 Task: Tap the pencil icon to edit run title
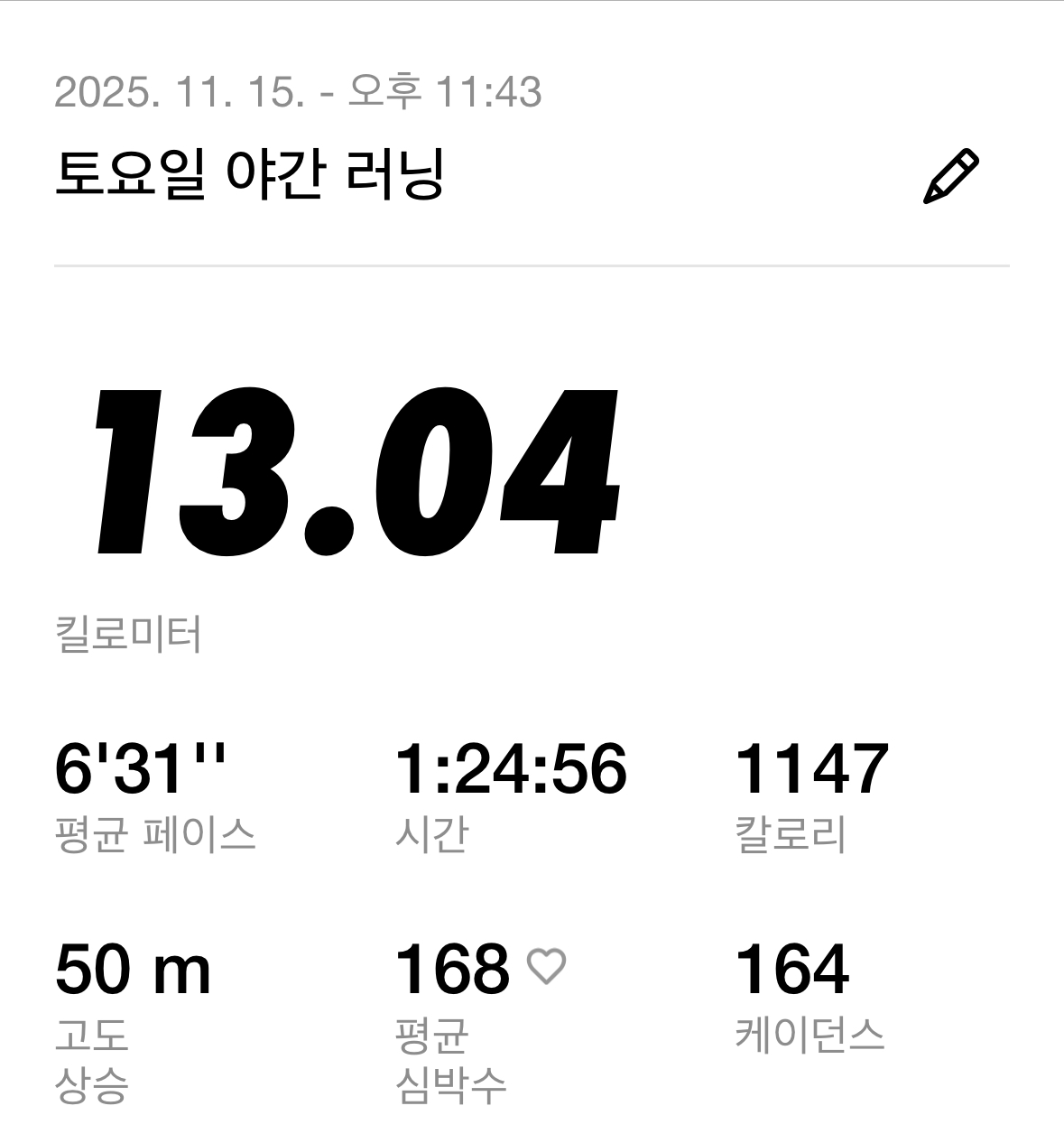tap(950, 176)
